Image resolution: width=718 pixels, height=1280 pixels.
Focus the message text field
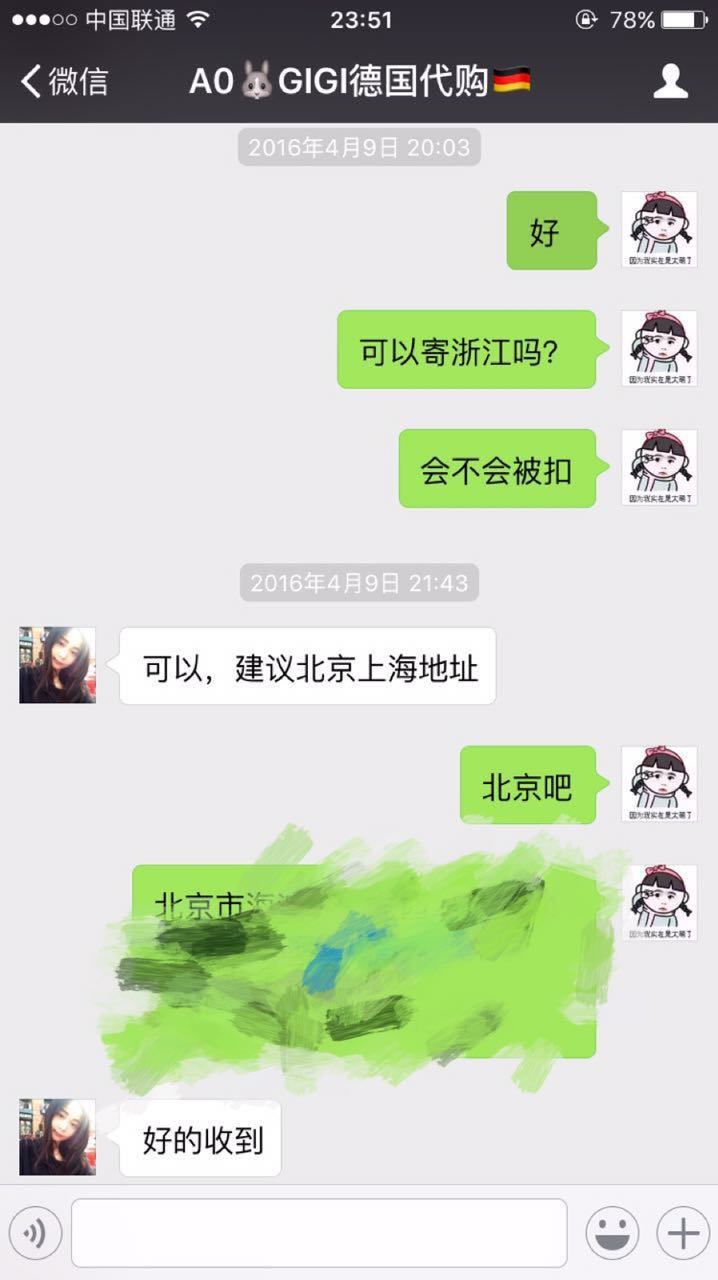319,1233
